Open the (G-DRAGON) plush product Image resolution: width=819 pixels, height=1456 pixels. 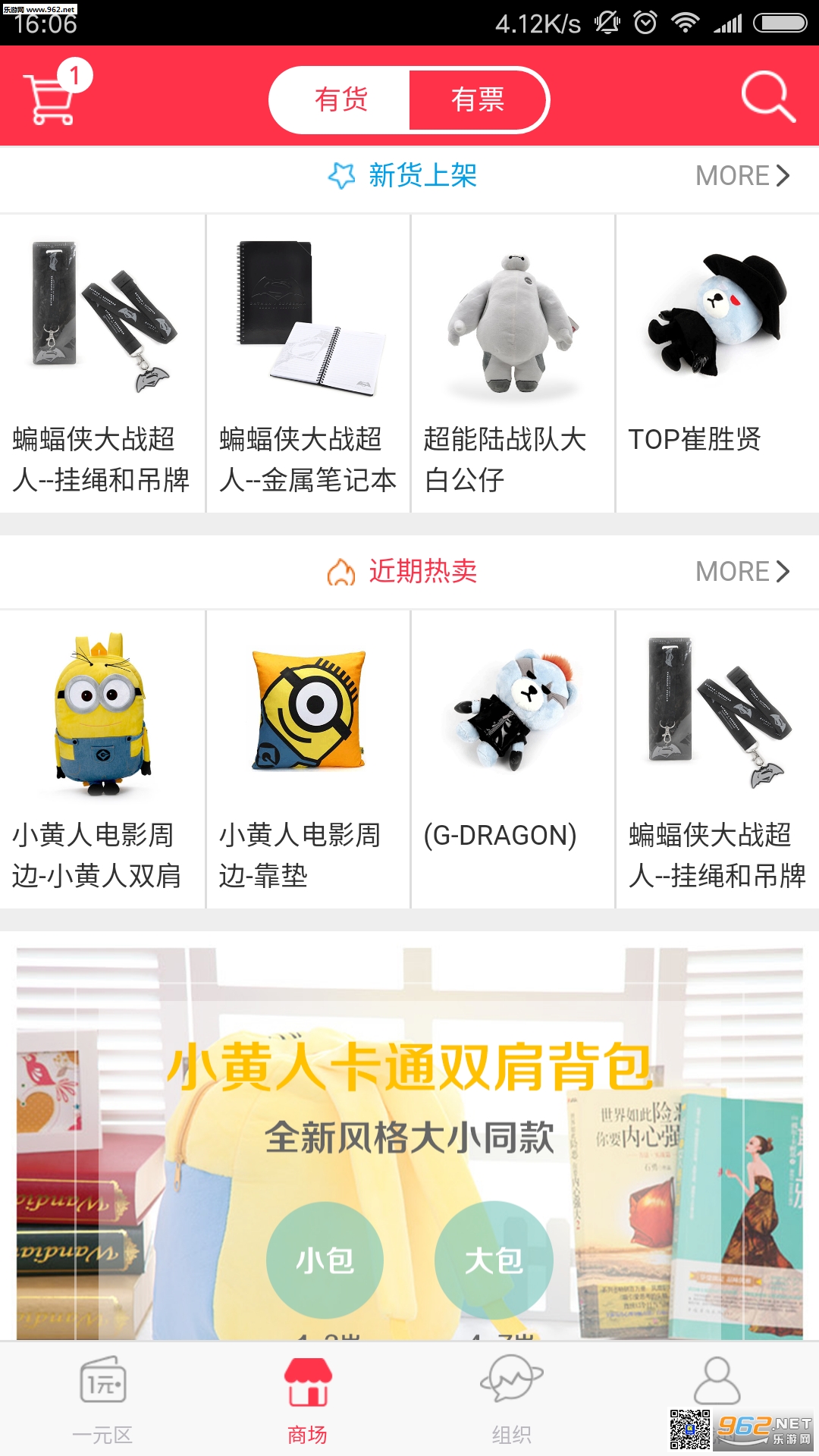(513, 760)
